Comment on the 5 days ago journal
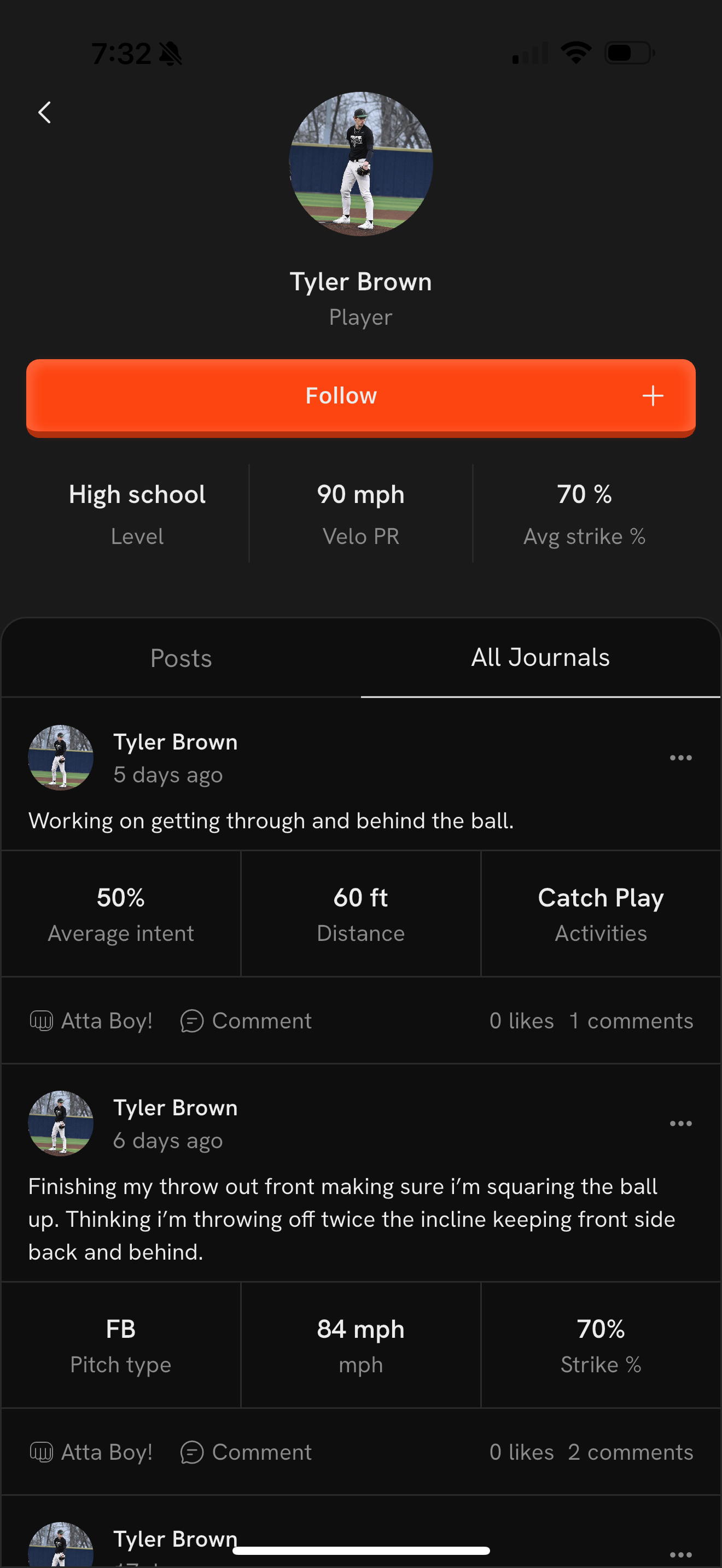 click(246, 1021)
